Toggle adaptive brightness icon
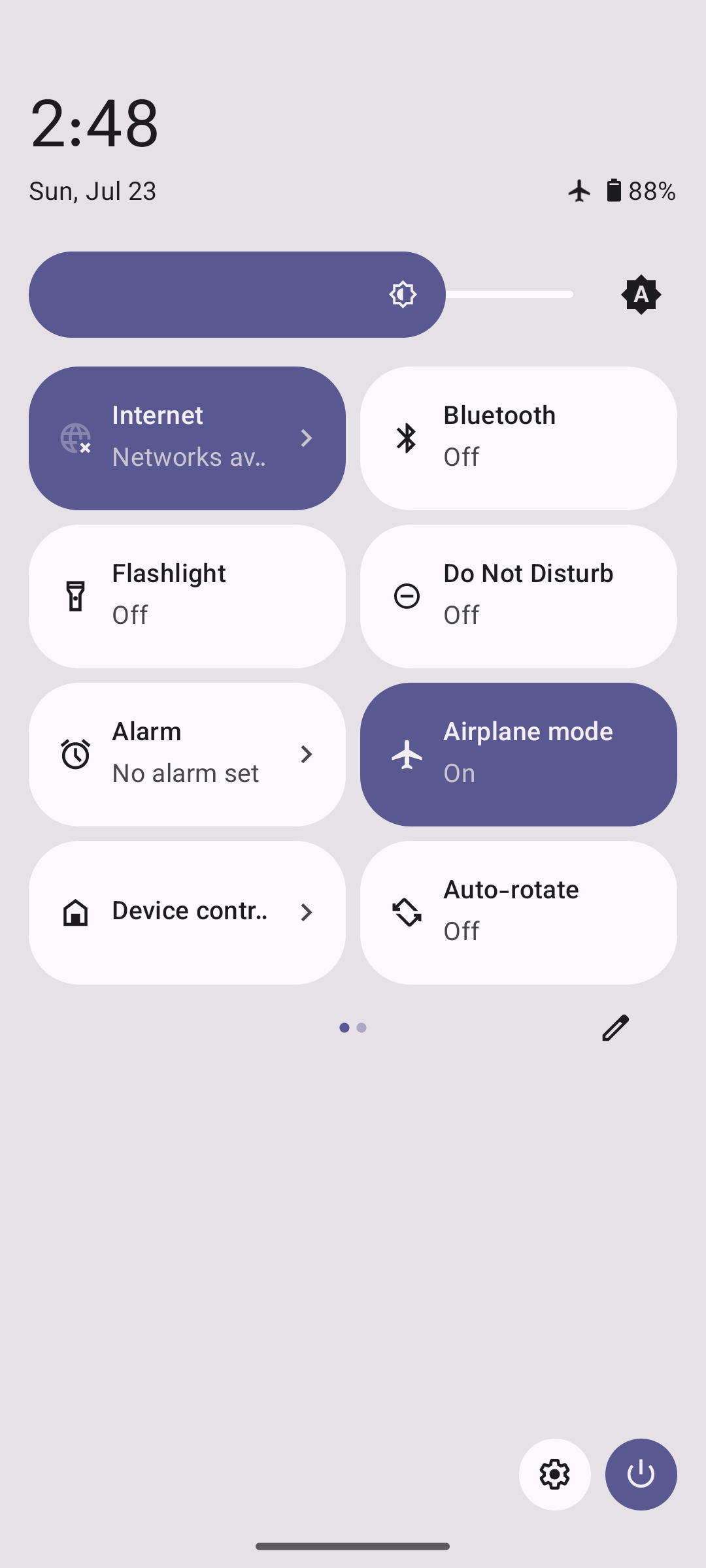 coord(641,295)
